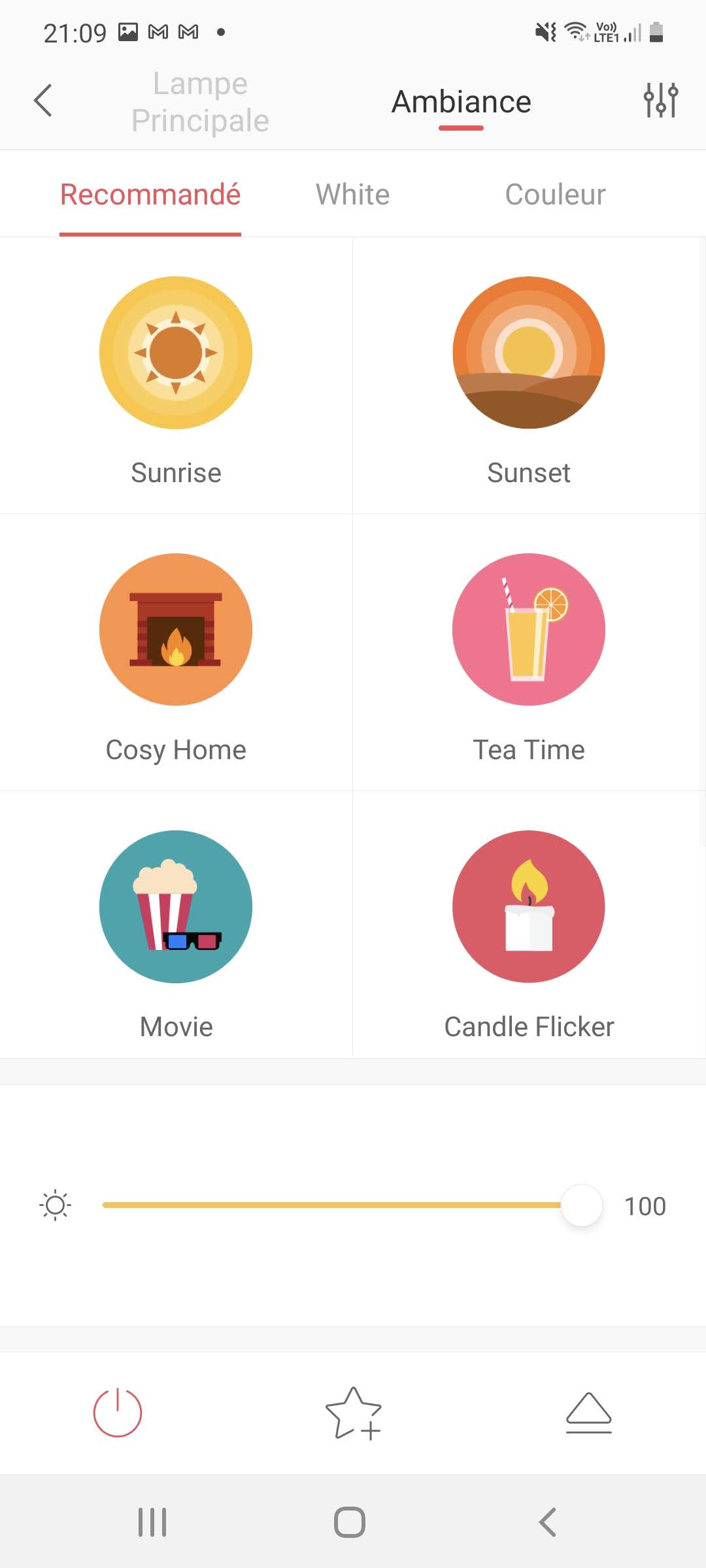Switch to the Lampe Principale tab
This screenshot has width=706, height=1568.
point(200,102)
